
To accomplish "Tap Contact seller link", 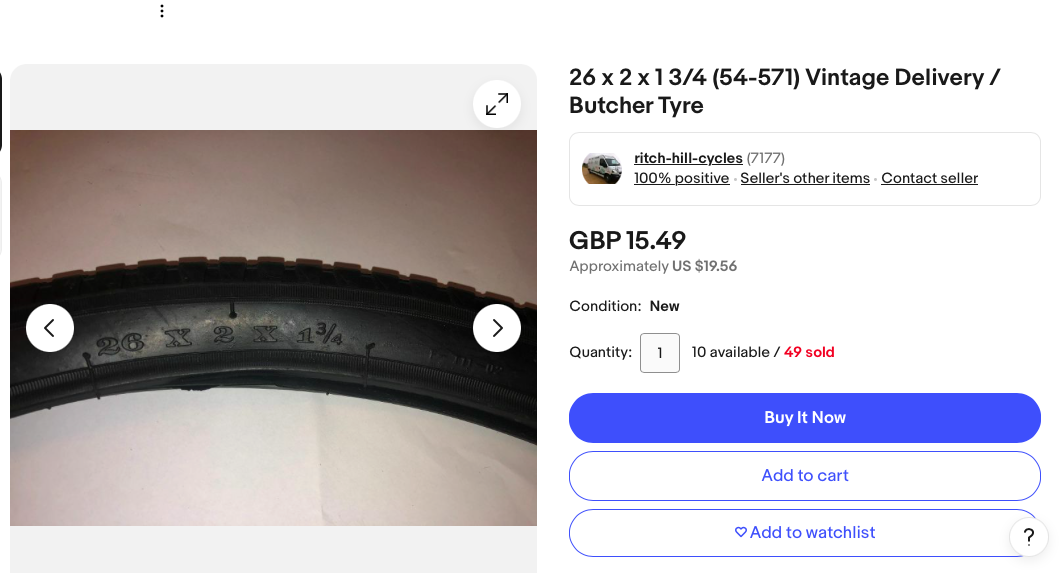I will coord(929,178).
